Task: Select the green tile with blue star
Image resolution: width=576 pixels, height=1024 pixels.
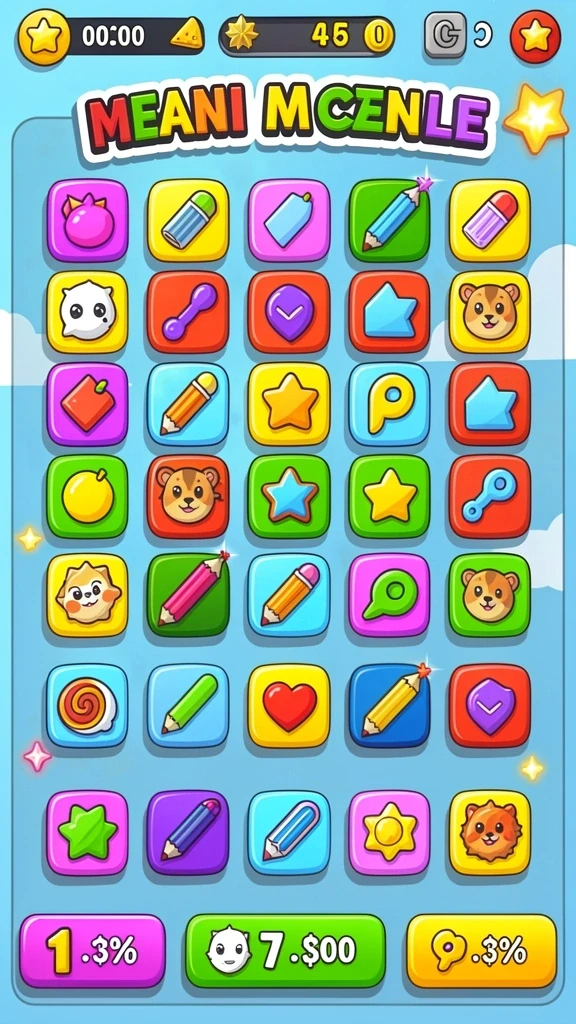Action: 289,496
